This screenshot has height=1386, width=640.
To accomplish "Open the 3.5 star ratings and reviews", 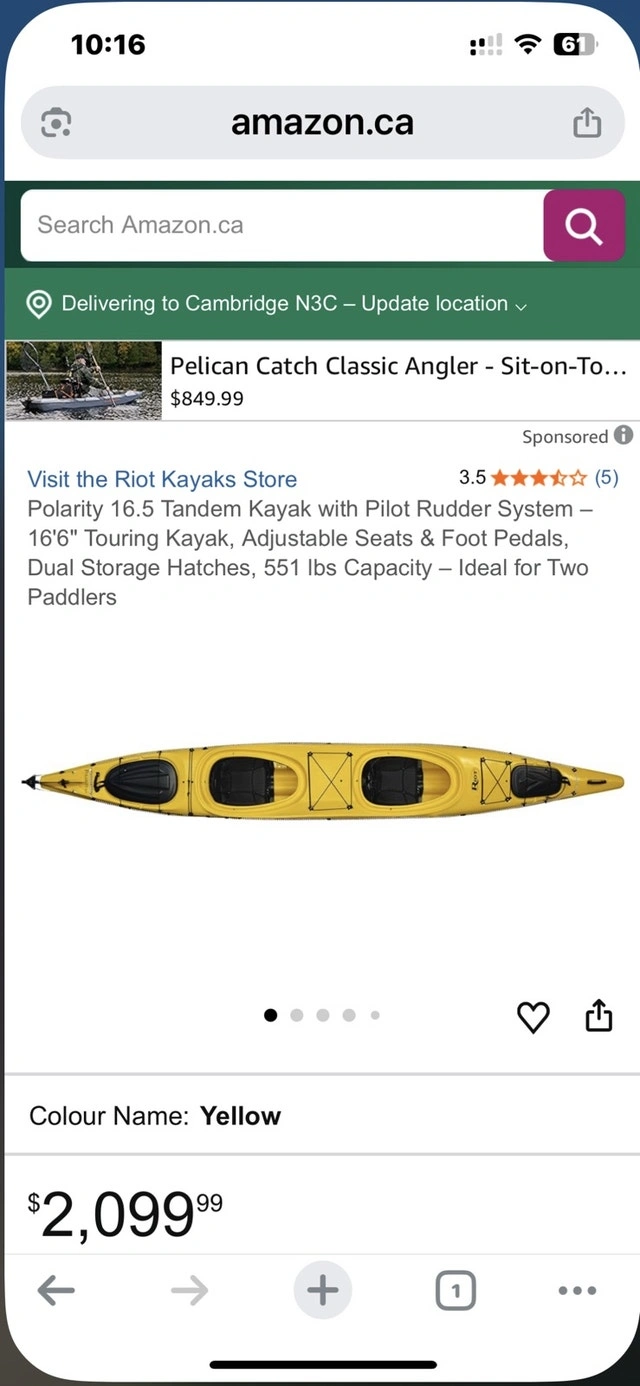I will point(538,478).
